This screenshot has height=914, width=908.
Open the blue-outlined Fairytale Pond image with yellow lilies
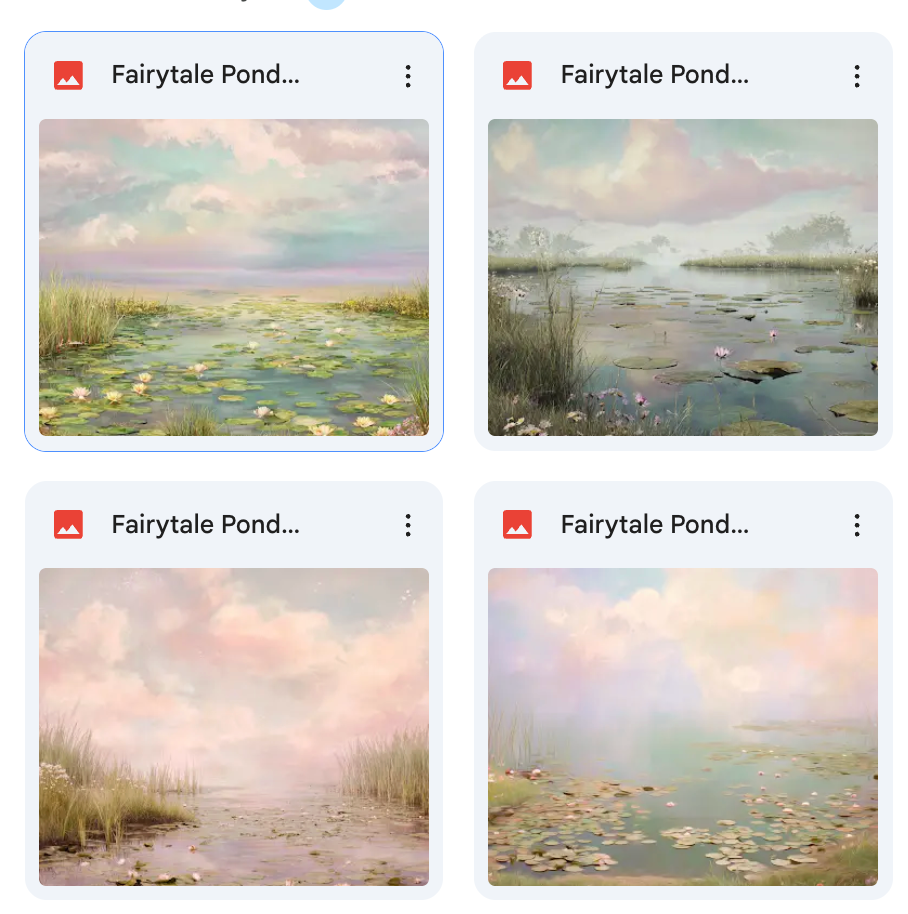point(234,277)
